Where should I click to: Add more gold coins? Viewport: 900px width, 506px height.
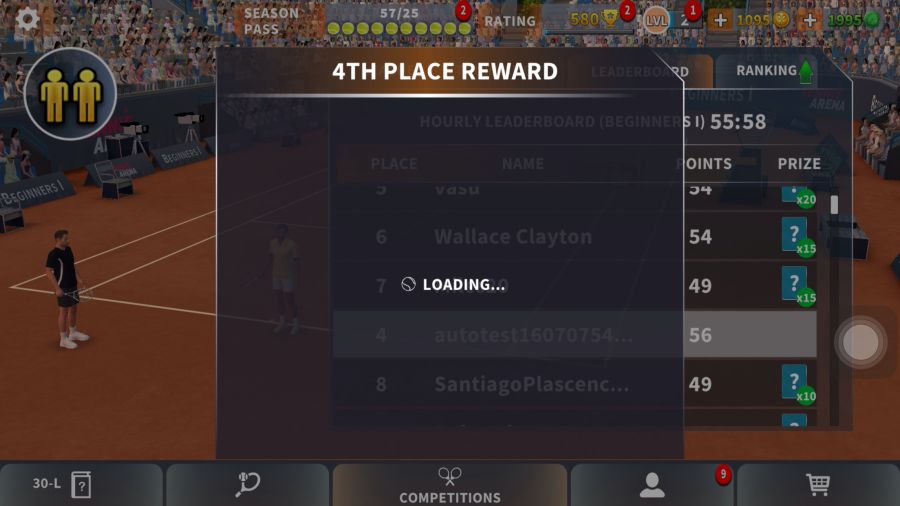coord(719,20)
